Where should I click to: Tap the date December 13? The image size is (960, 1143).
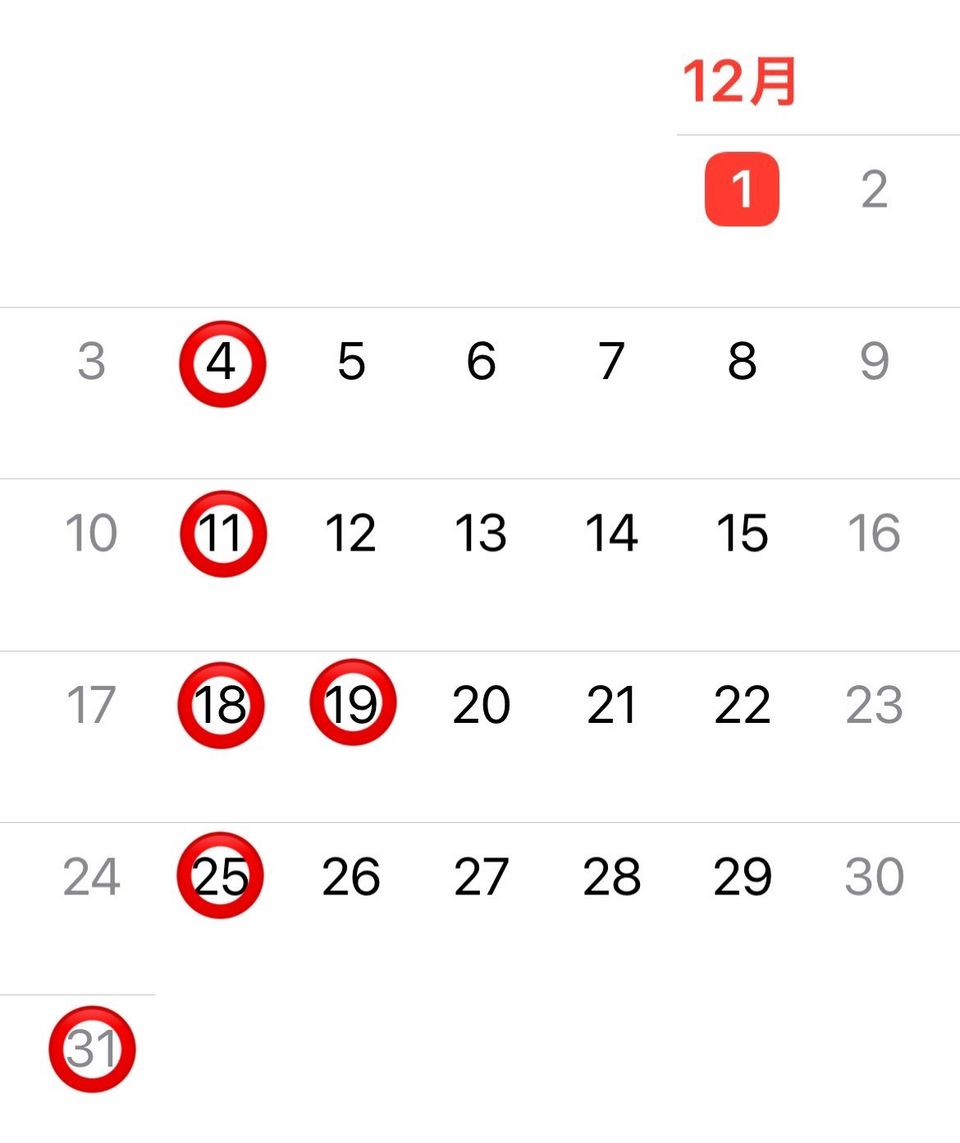(481, 534)
